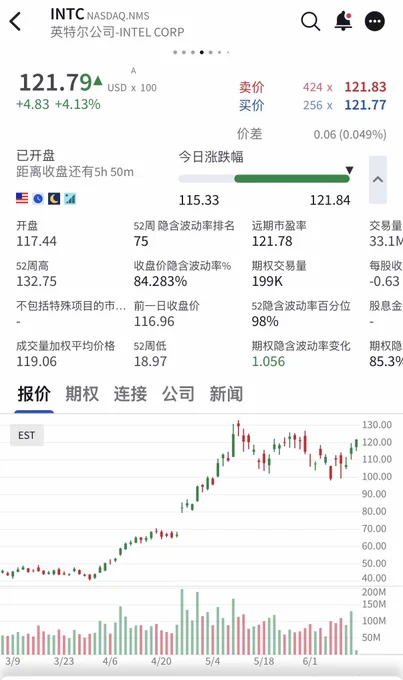Screen dimensions: 403x680
Task: Go back using the top-left arrow
Action: click(16, 21)
